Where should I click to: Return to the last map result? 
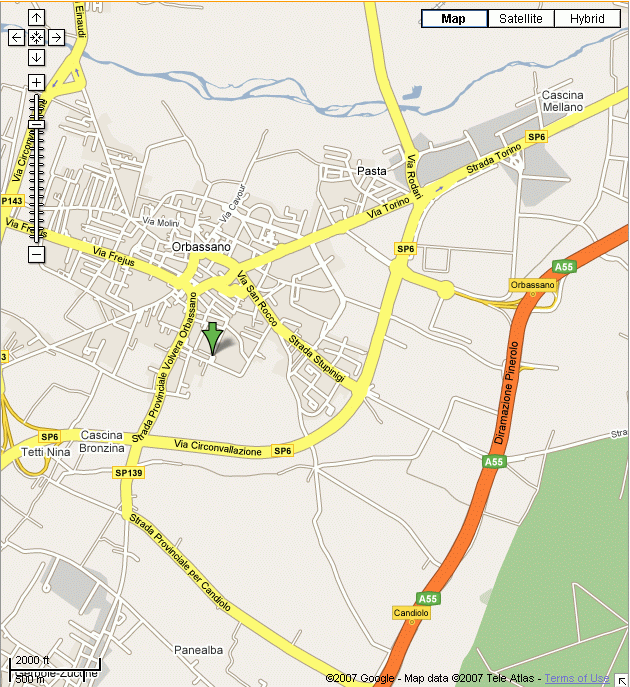click(36, 37)
